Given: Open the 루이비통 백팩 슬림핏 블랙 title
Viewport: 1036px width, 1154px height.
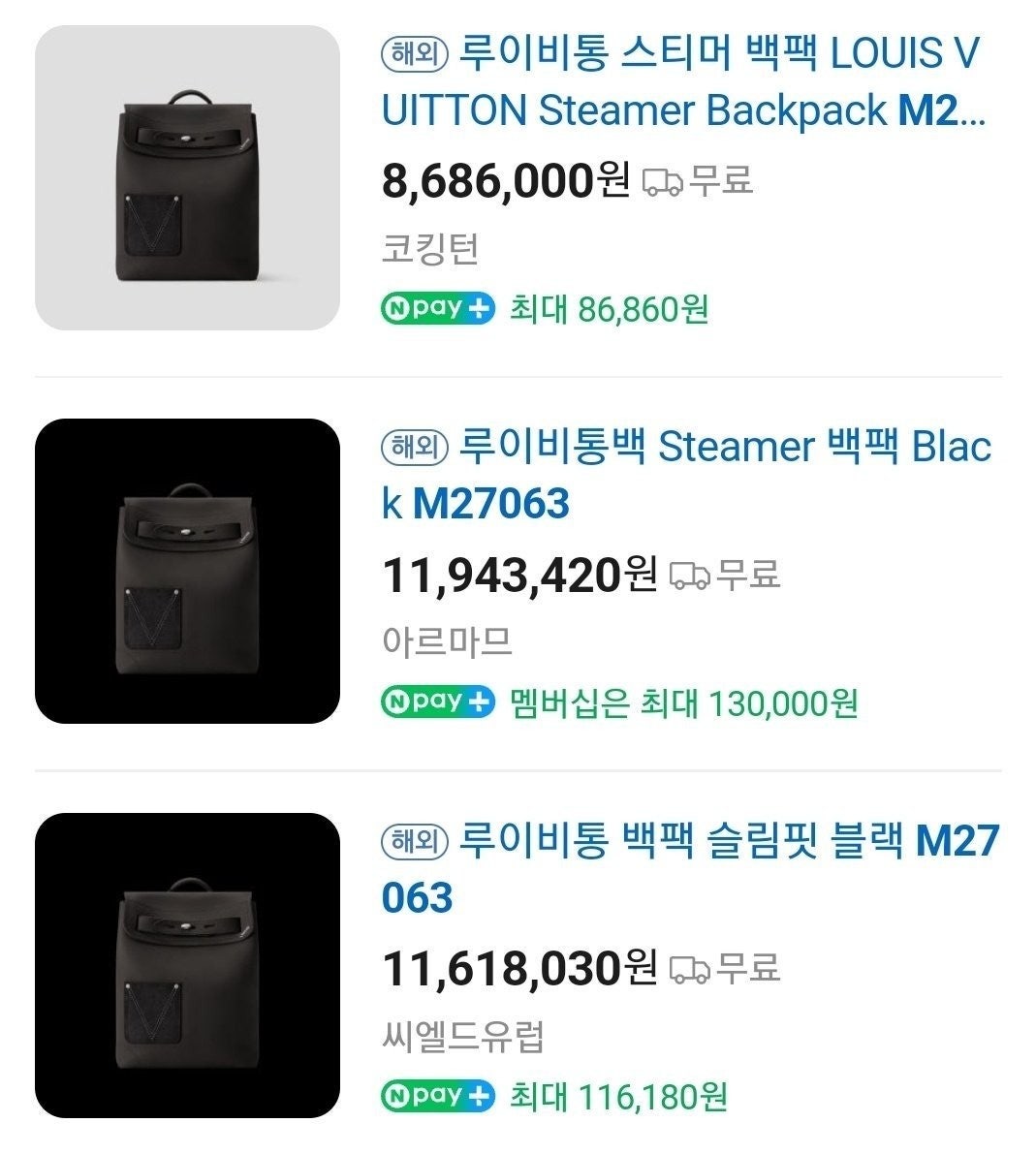Looking at the screenshot, I should 689,868.
